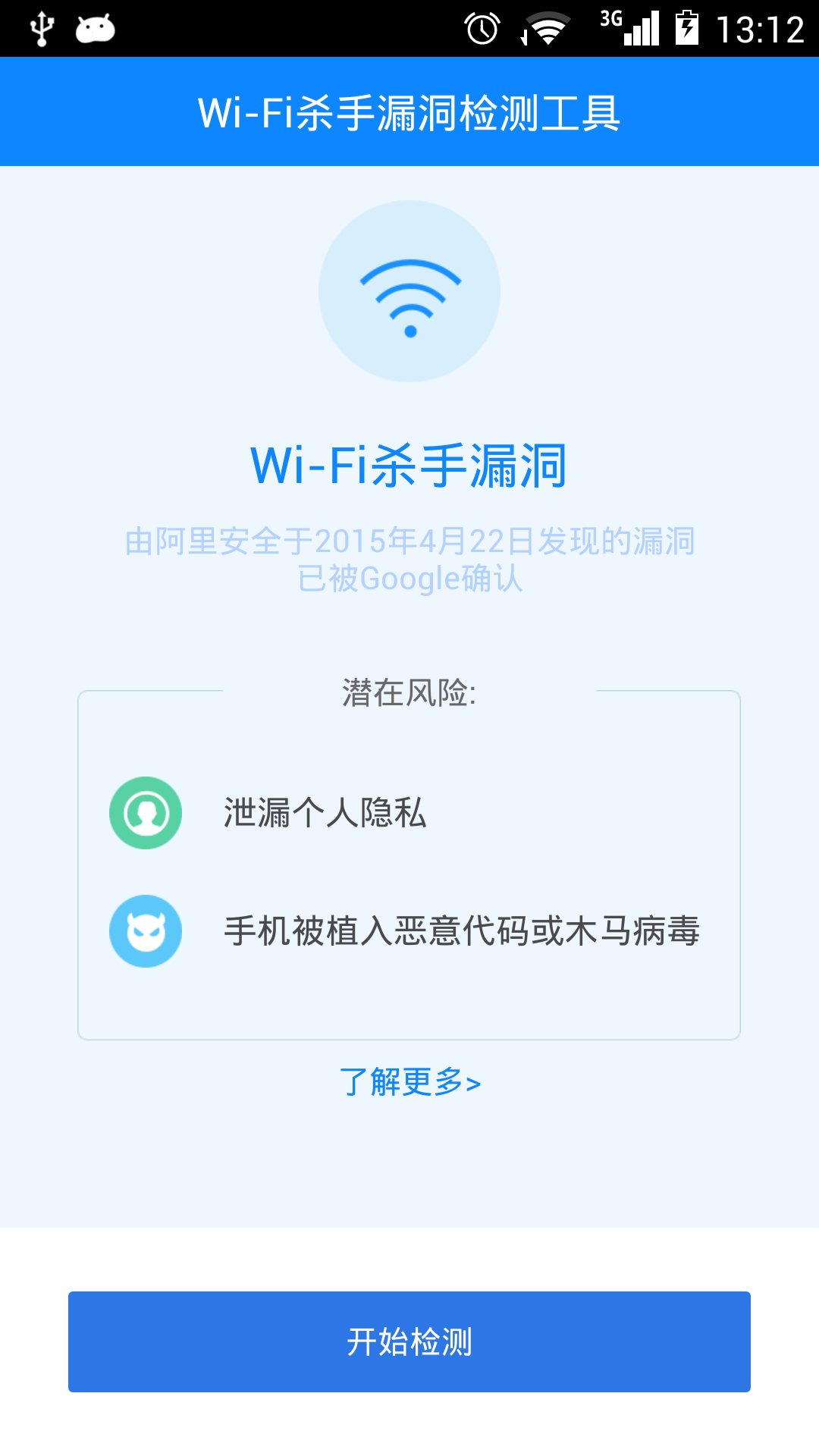Tap the 3G signal strength icon
This screenshot has width=819, height=1456.
tap(629, 27)
